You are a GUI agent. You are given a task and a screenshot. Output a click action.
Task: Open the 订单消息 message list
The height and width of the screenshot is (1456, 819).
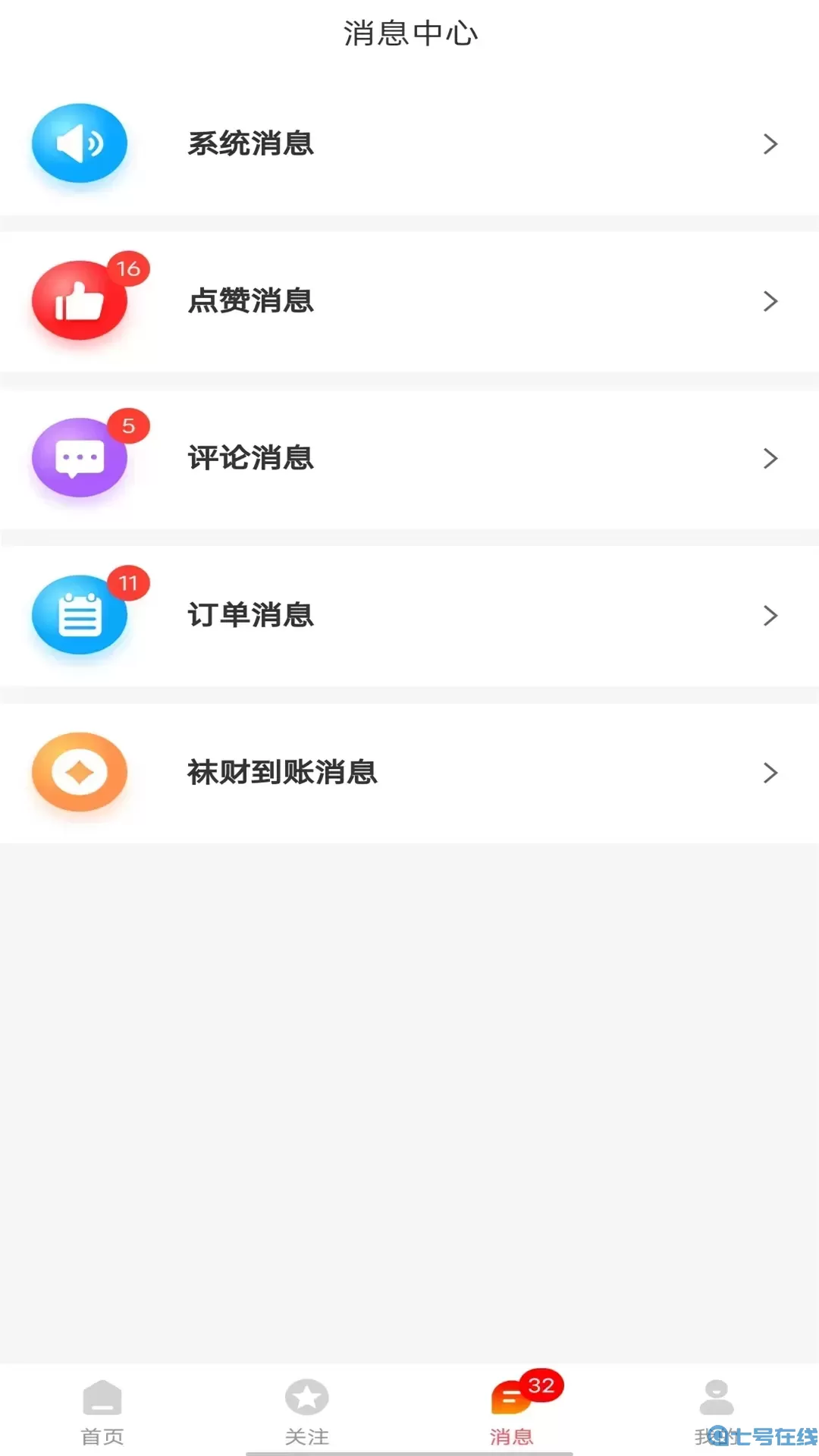click(252, 616)
